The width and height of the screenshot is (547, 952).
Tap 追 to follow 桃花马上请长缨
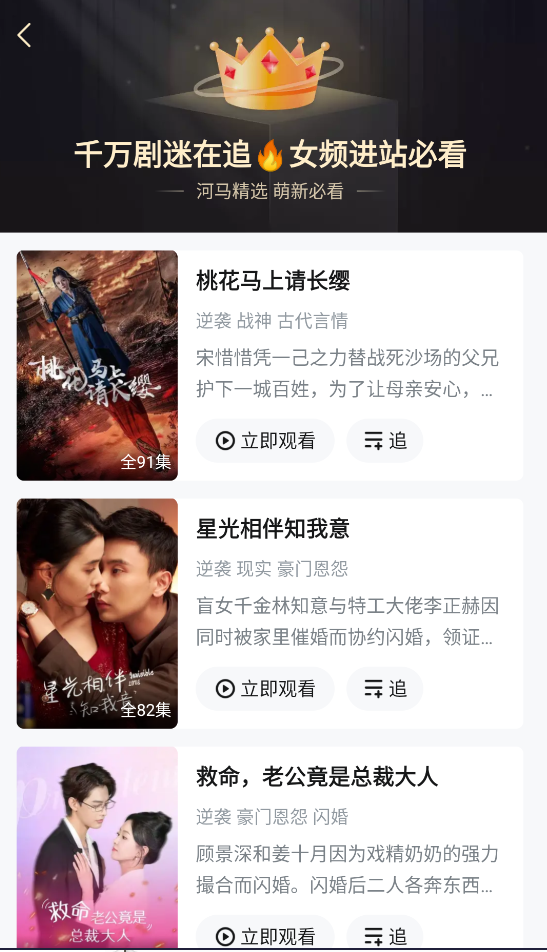385,441
